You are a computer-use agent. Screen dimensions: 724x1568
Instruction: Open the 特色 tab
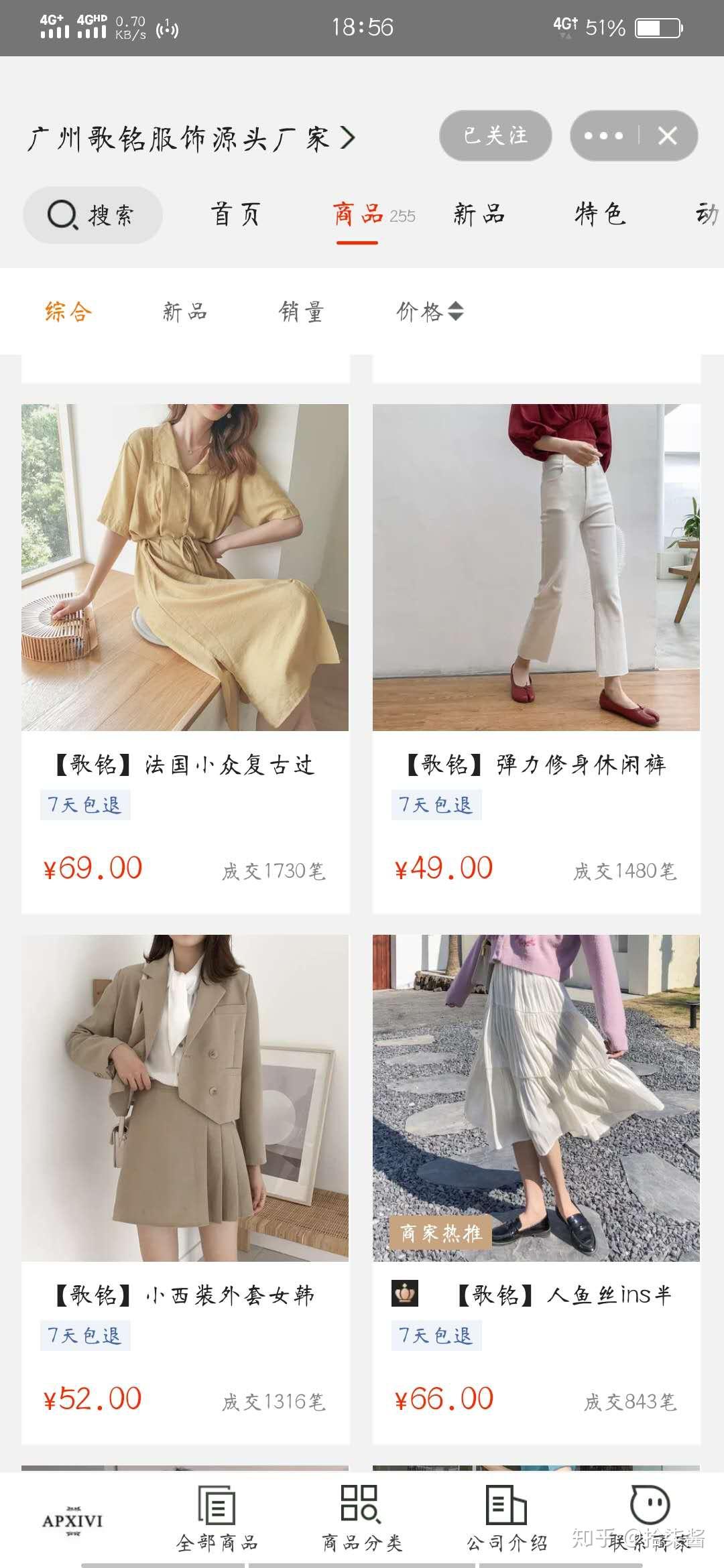tap(600, 214)
